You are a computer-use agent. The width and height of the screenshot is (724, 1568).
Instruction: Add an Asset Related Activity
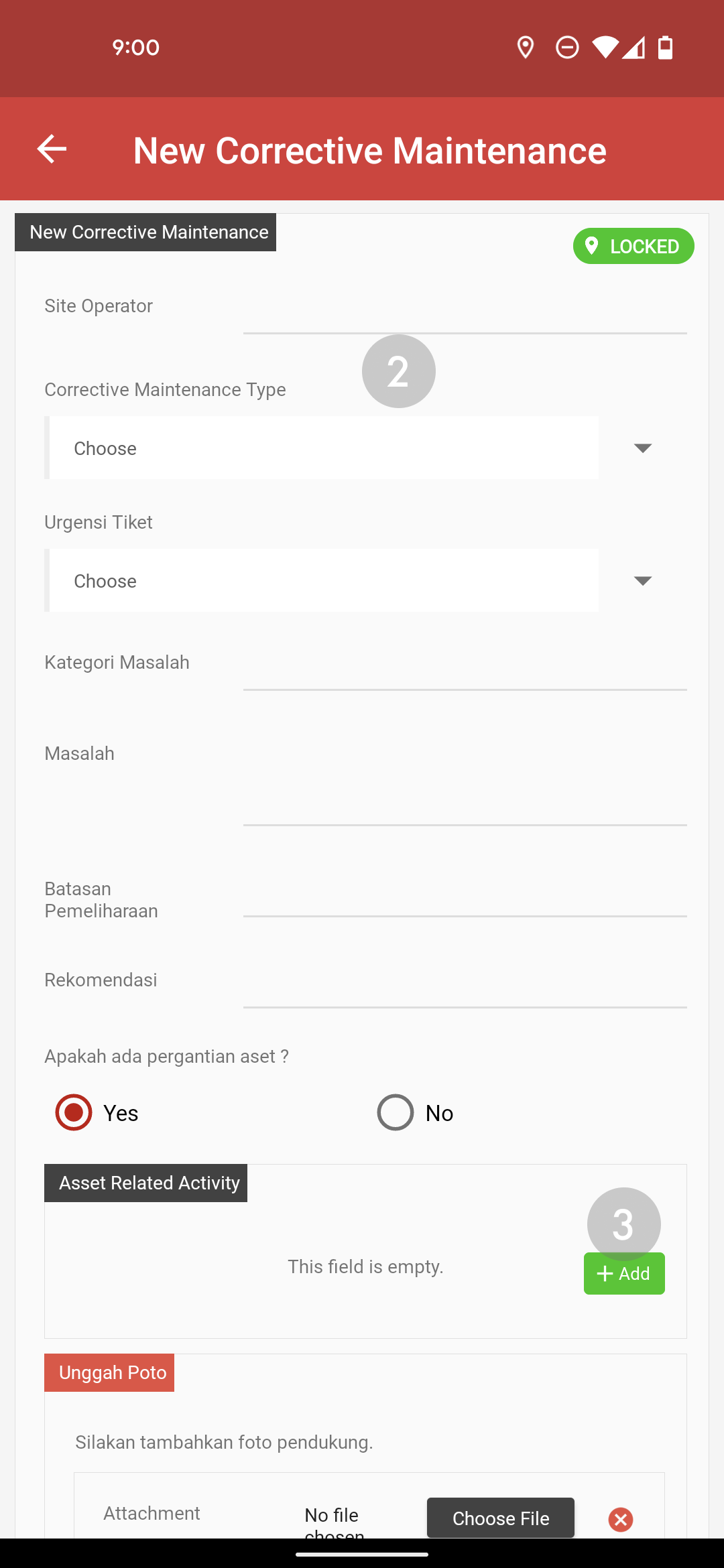[x=624, y=1273]
